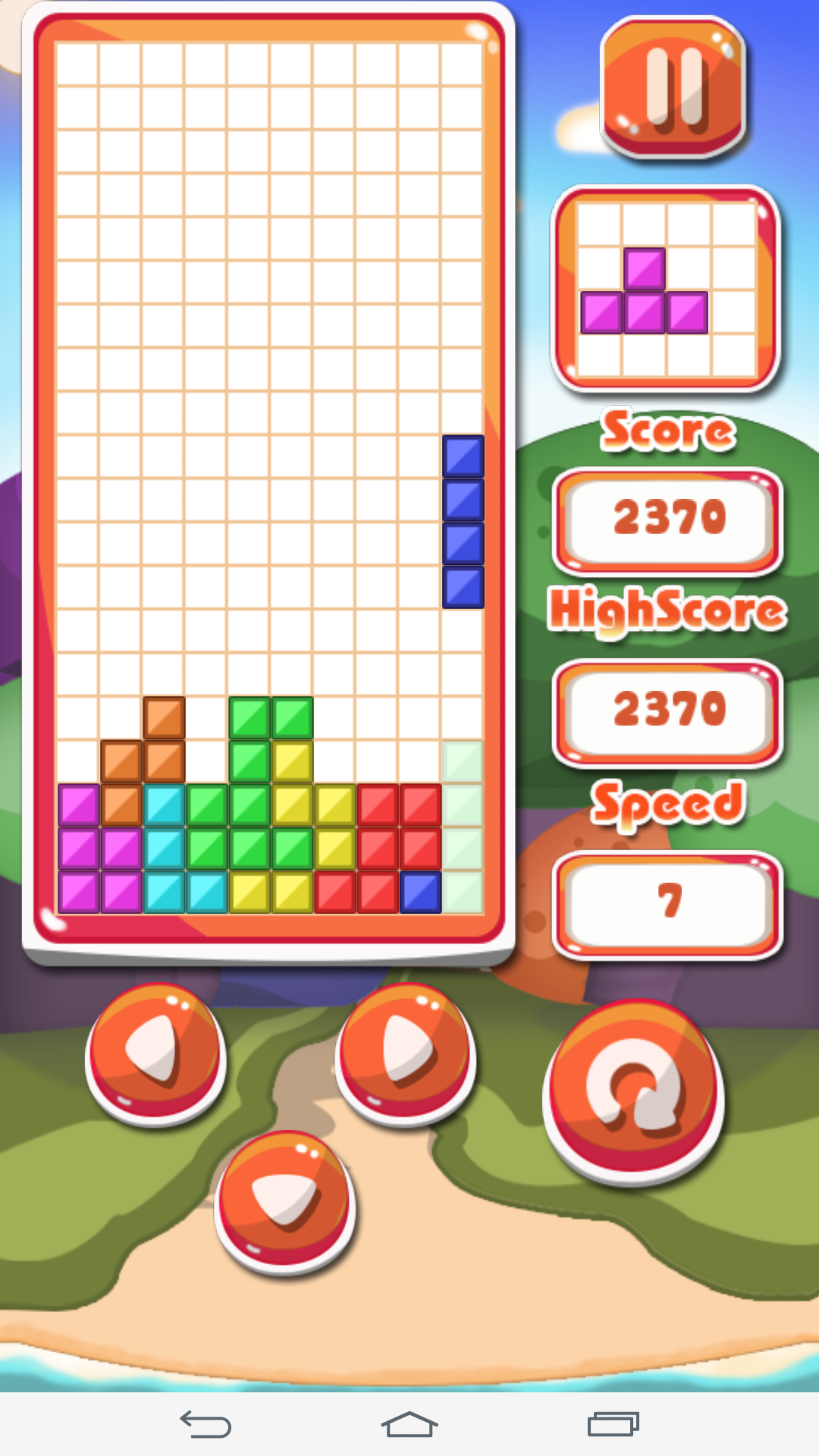Pause the game

pos(672,87)
